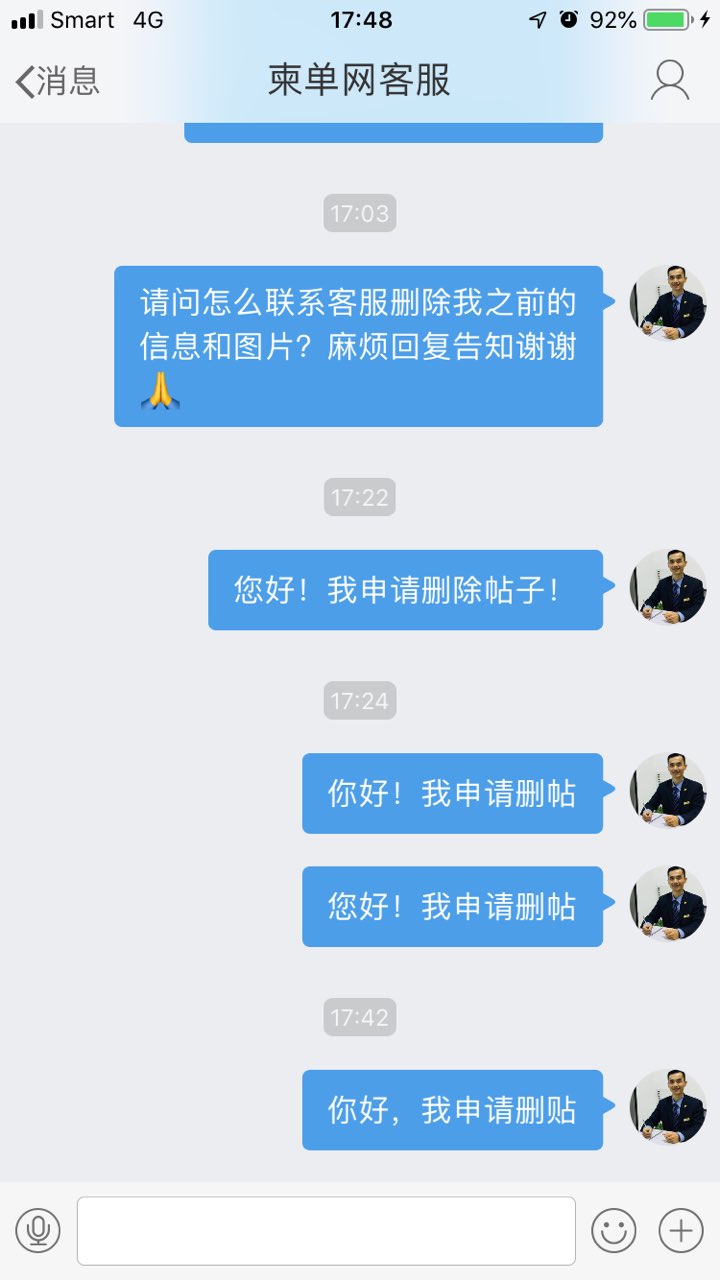Go back to the 消息 list
The image size is (720, 1280).
point(57,81)
